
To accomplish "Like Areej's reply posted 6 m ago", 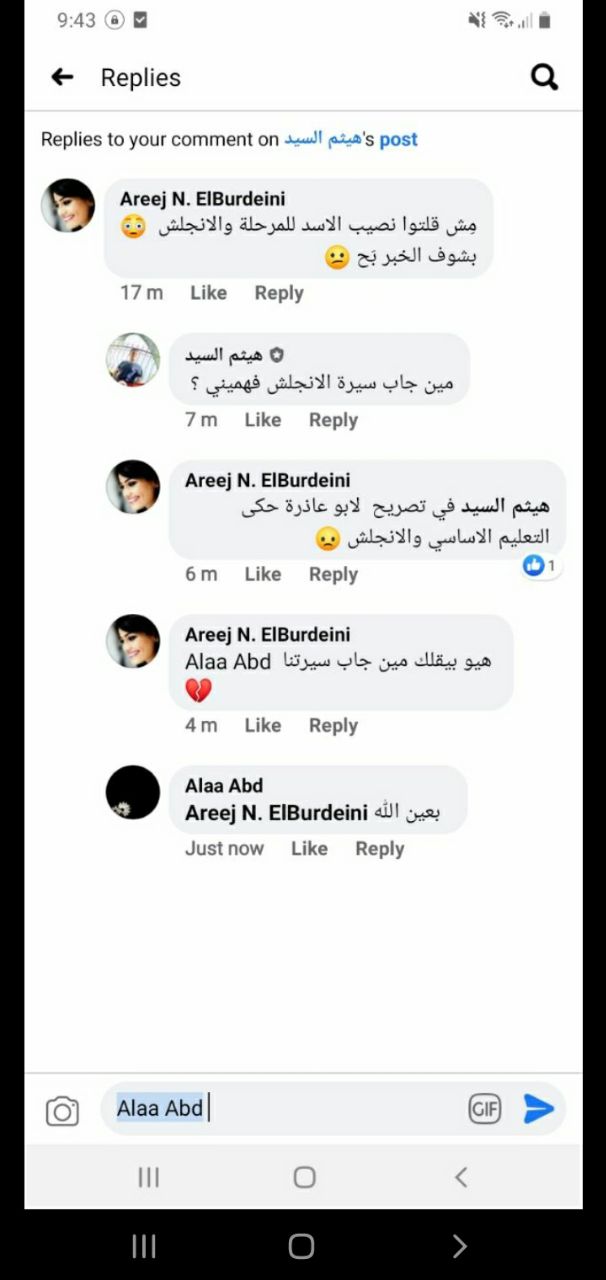I will pyautogui.click(x=262, y=574).
